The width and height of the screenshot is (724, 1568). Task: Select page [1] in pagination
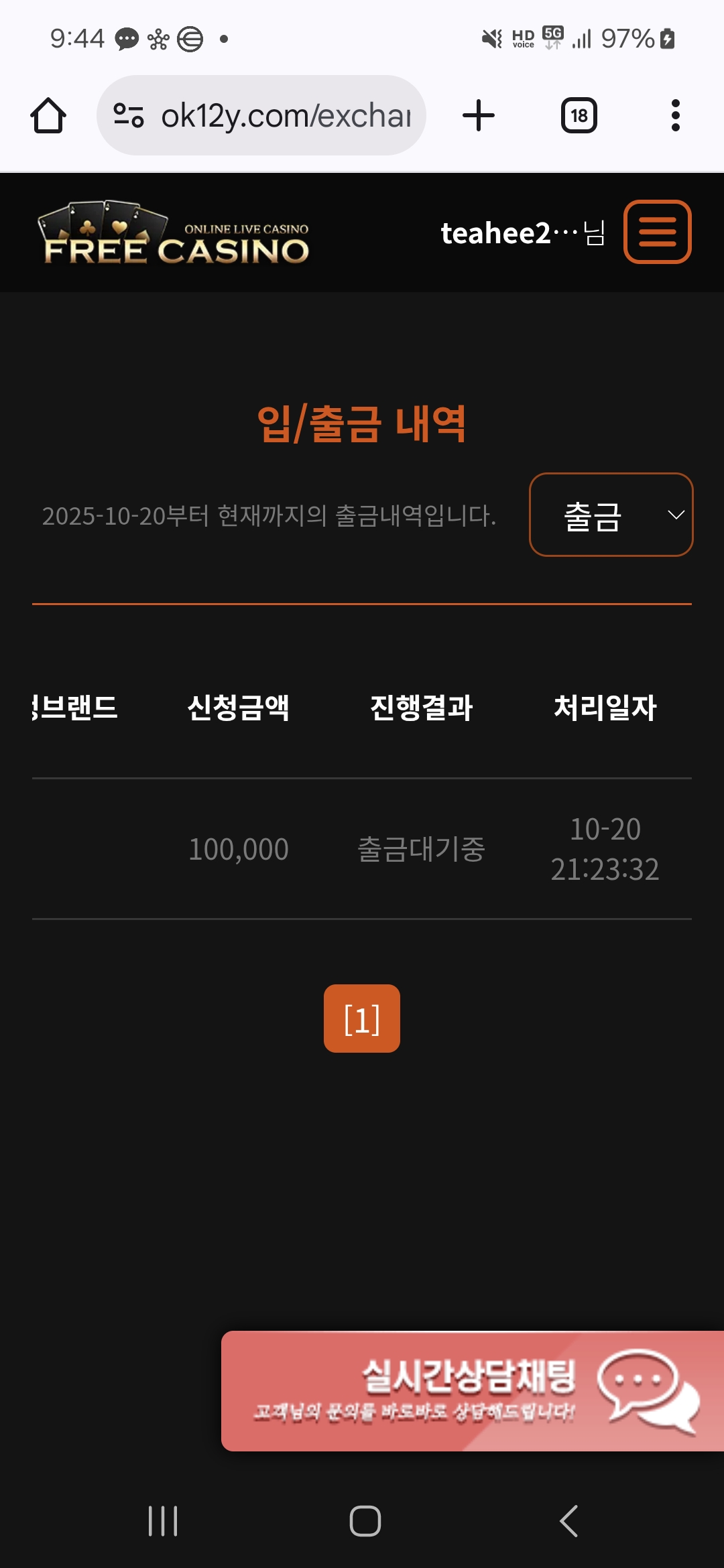[x=362, y=1019]
